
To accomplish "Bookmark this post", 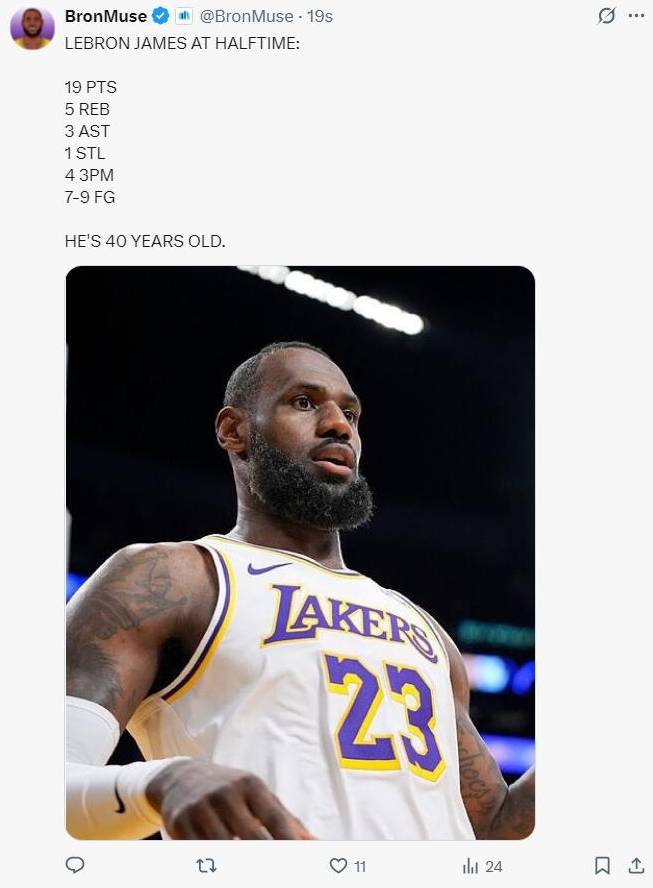I will click(x=602, y=865).
